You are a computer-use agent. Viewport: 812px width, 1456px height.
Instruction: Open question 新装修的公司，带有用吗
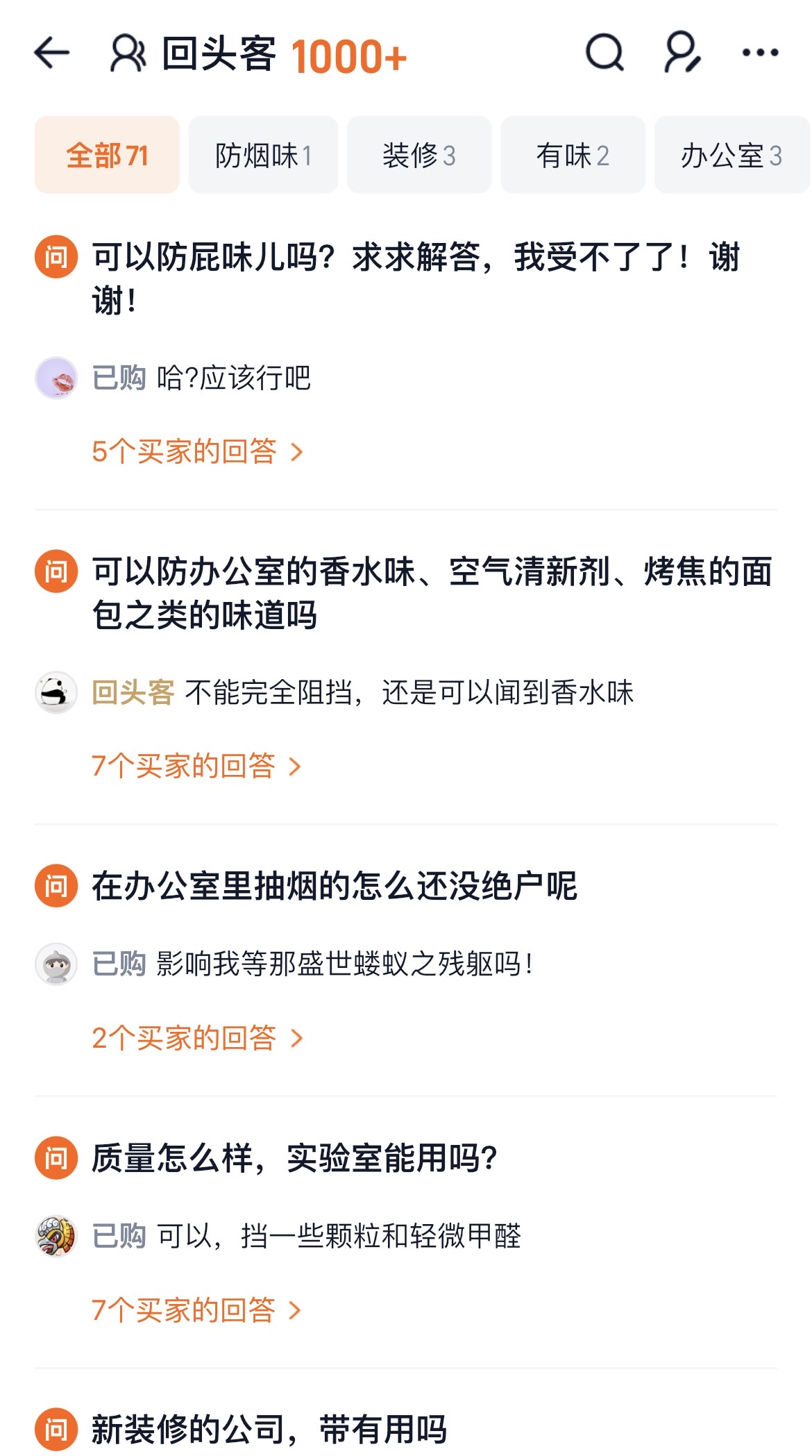[x=269, y=1430]
